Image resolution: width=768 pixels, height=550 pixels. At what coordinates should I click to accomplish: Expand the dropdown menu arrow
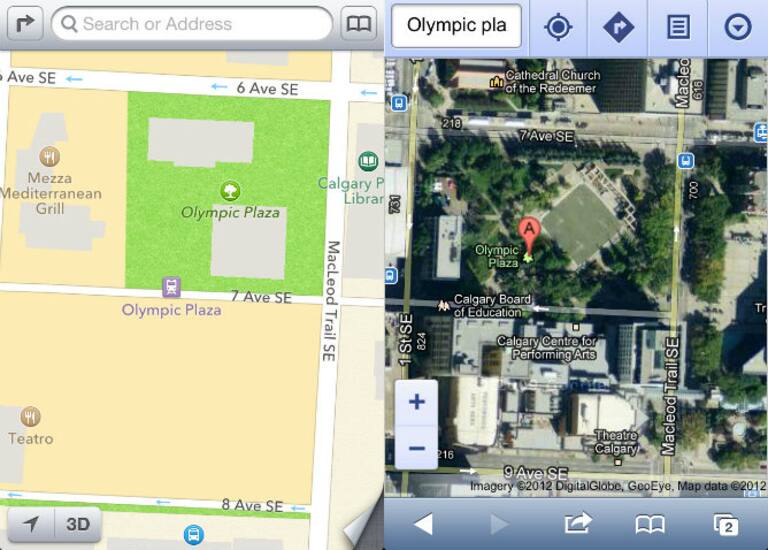click(738, 27)
